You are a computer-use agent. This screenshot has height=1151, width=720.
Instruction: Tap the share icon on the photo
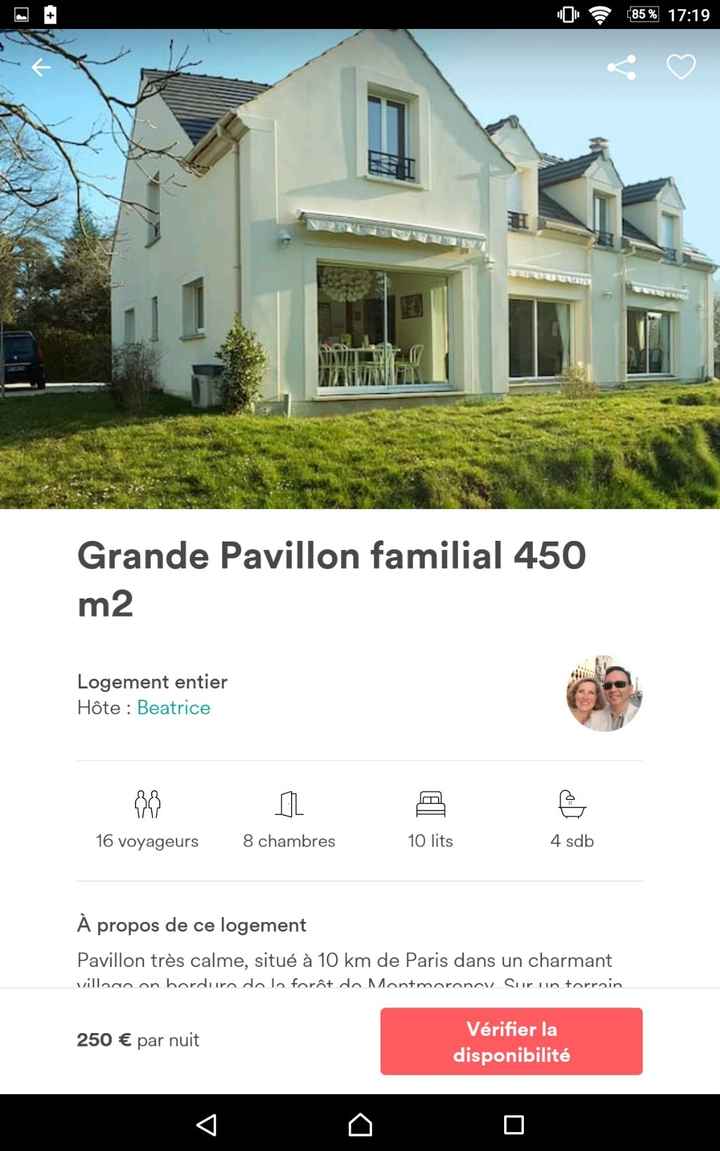click(621, 67)
